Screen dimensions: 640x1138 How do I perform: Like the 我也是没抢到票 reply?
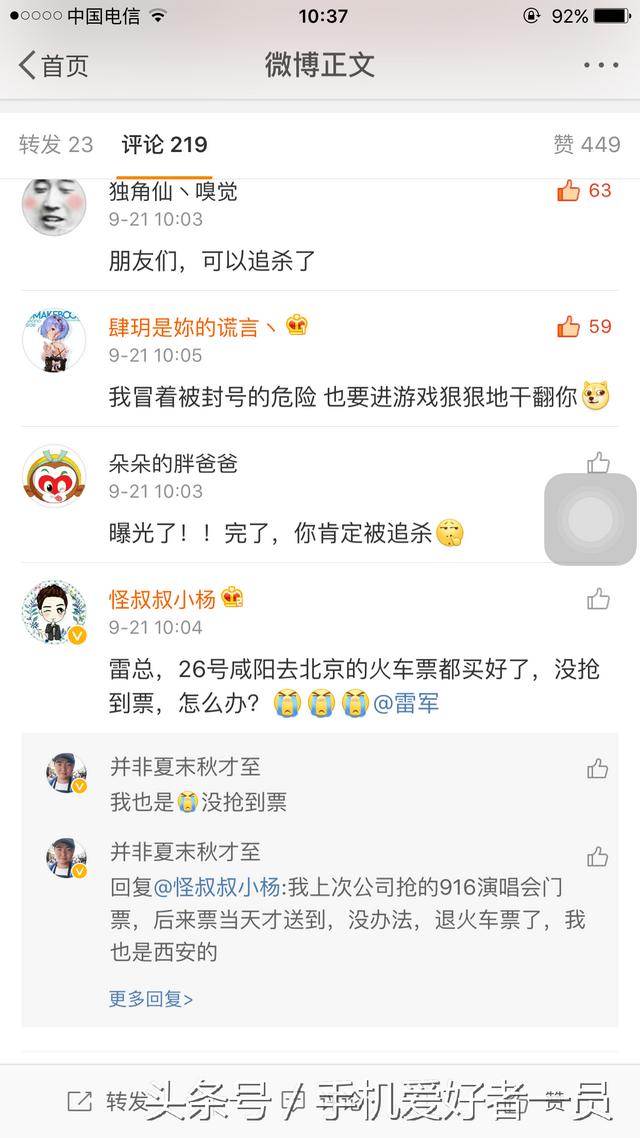598,769
